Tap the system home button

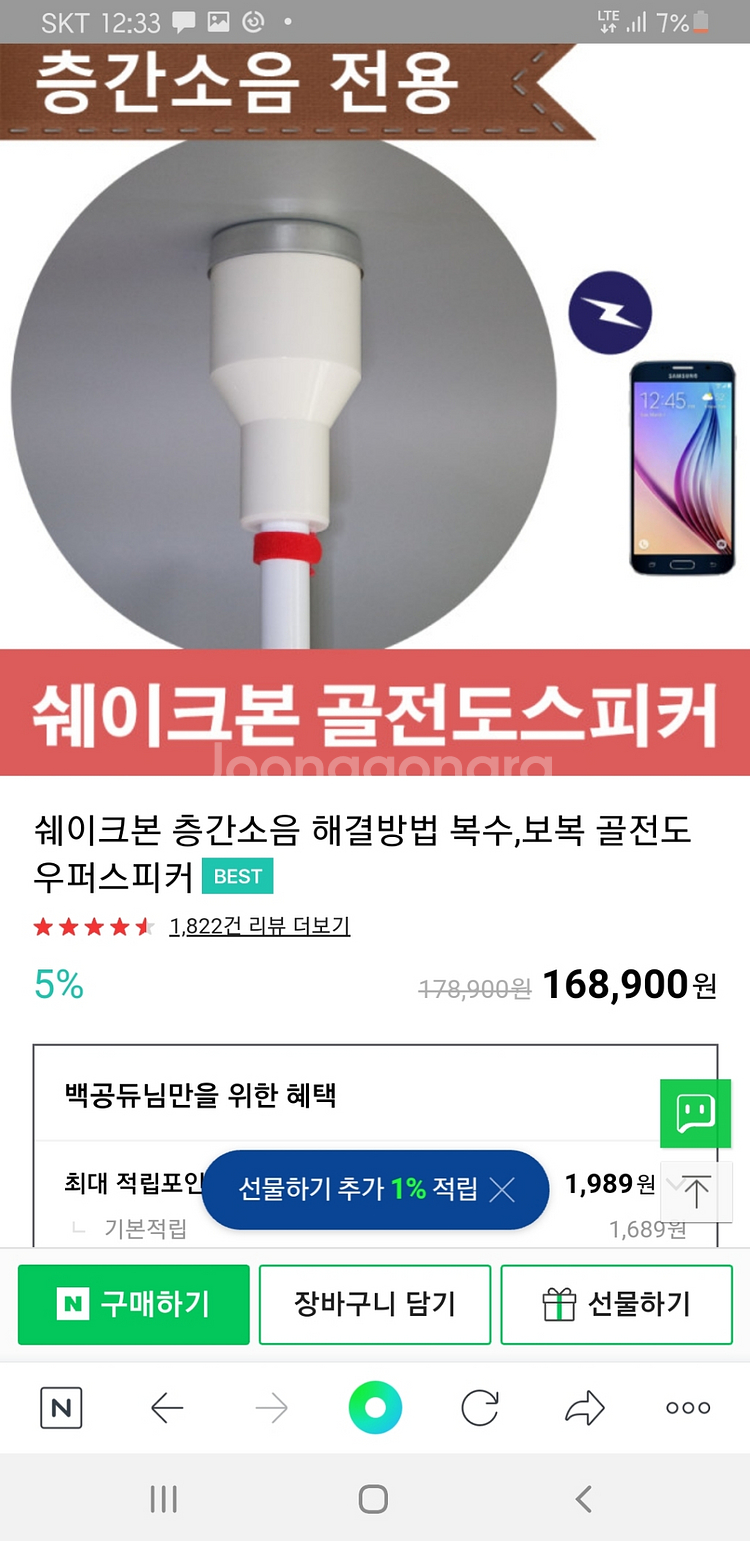click(373, 1498)
